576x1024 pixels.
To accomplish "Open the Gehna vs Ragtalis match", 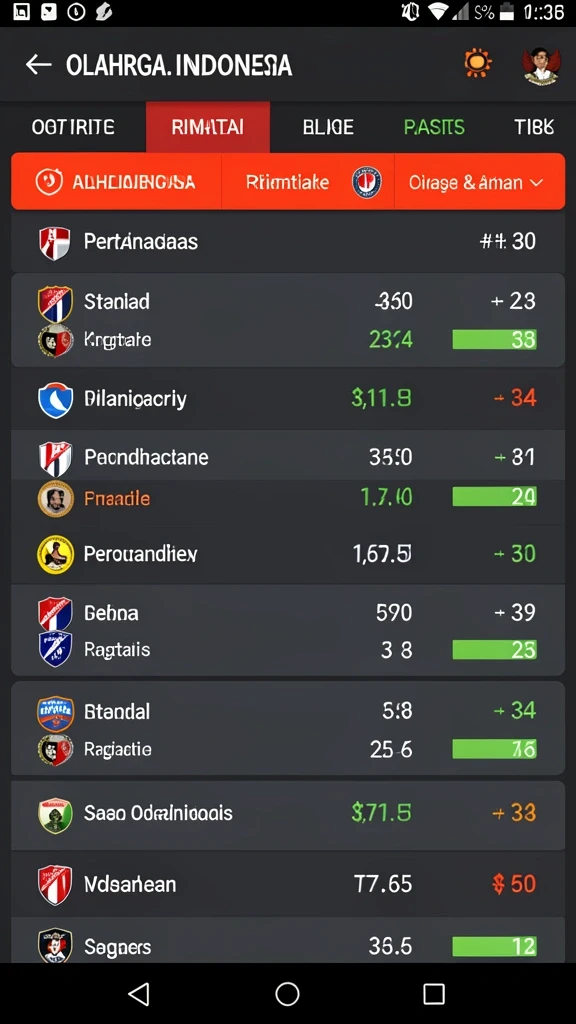I will point(288,630).
